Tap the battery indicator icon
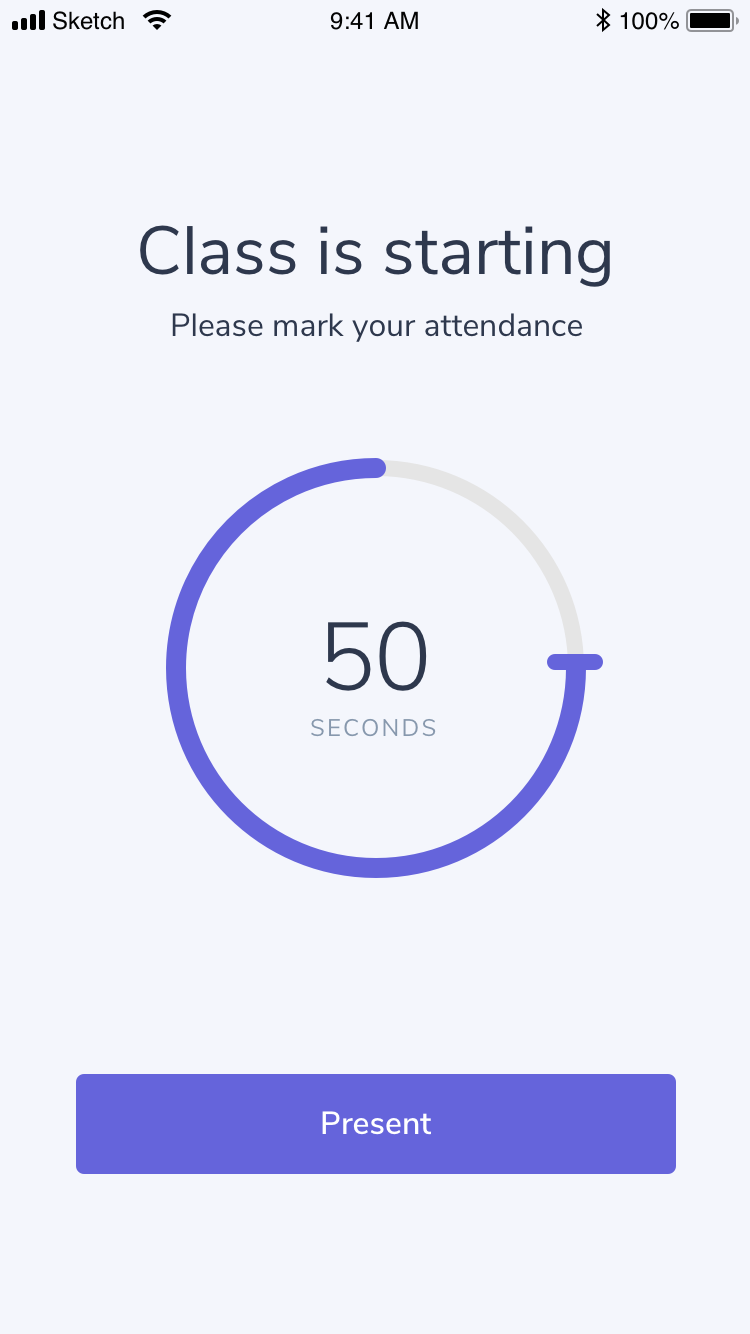The image size is (750, 1334). pyautogui.click(x=710, y=19)
